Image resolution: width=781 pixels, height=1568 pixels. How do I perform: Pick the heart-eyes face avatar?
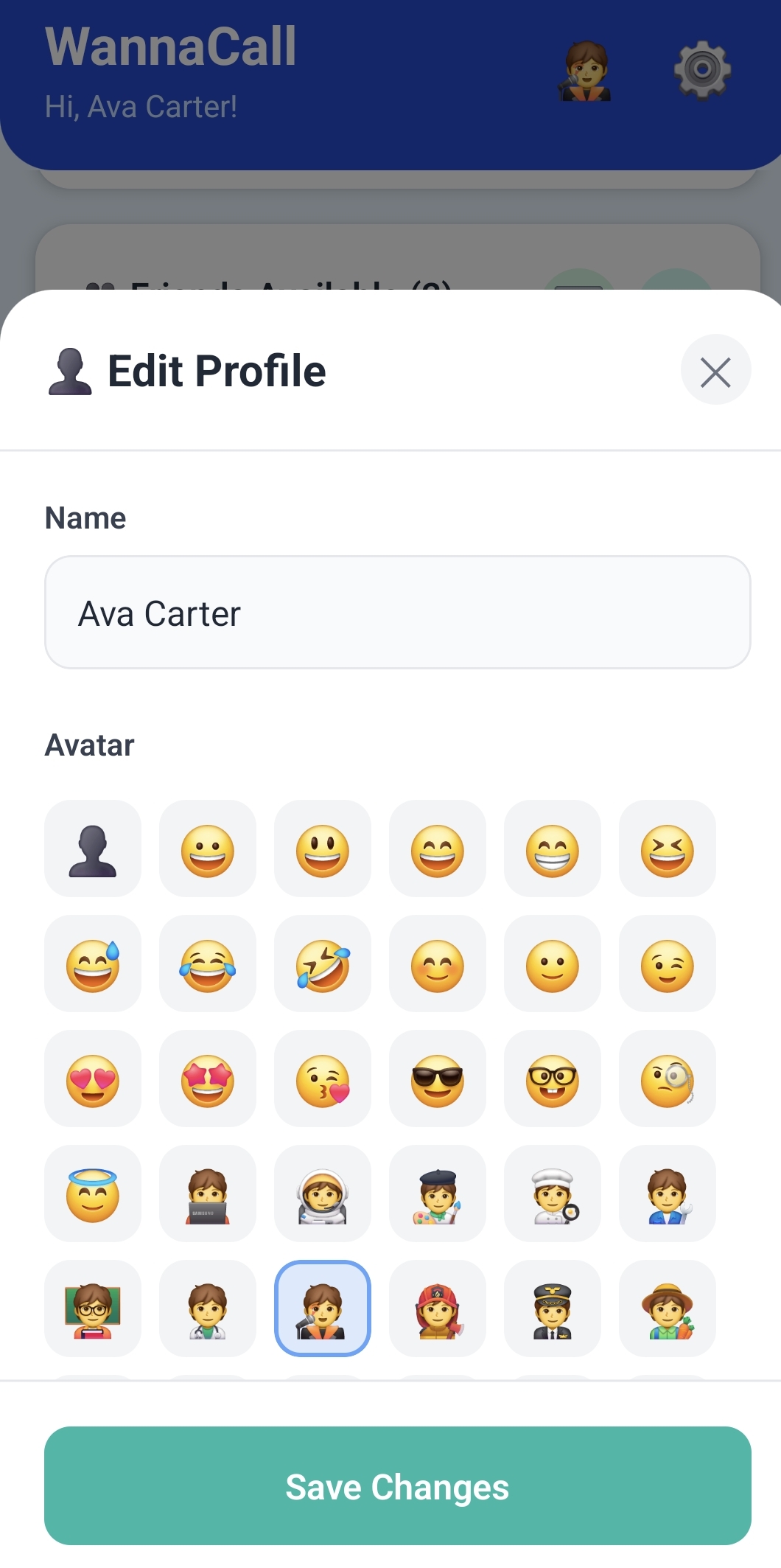coord(93,1079)
